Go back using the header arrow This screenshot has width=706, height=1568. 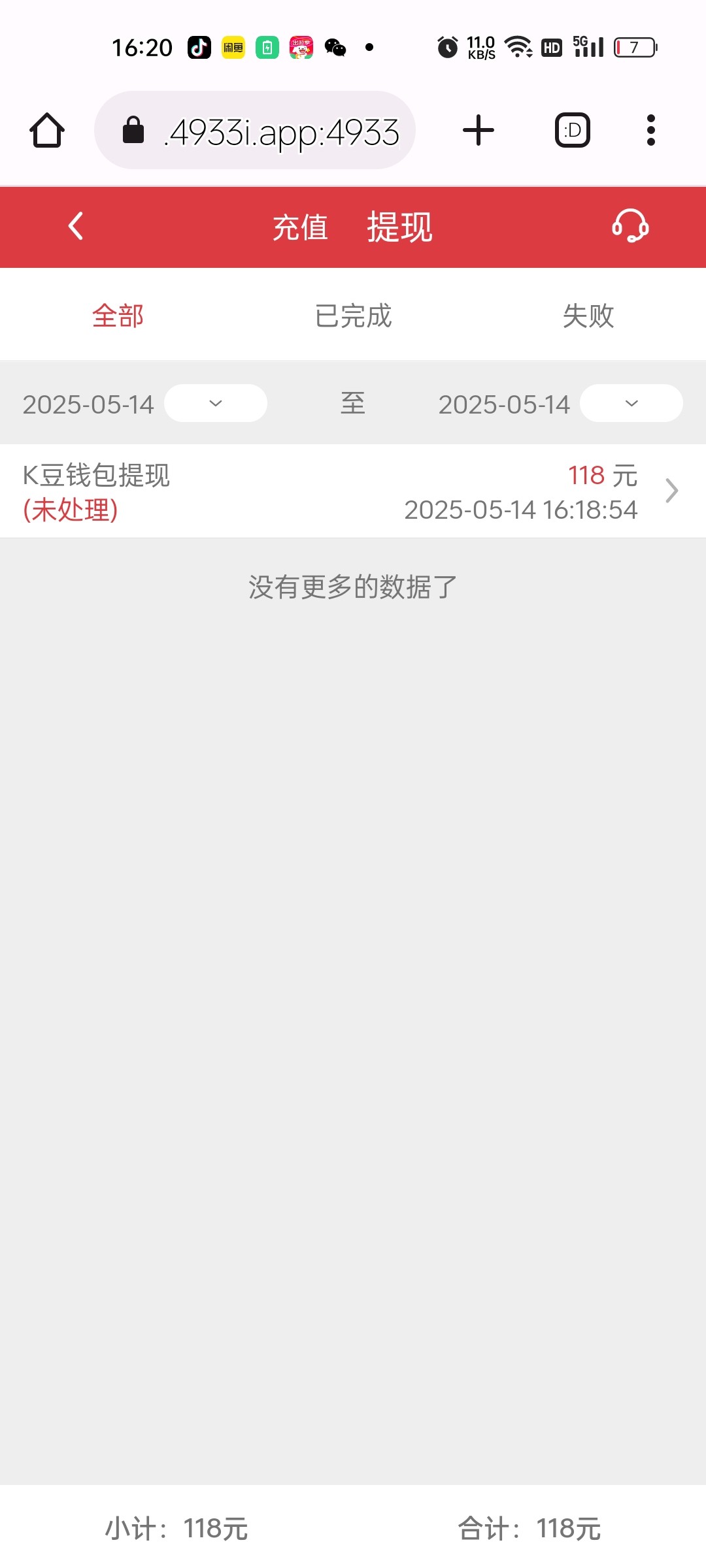(x=76, y=227)
